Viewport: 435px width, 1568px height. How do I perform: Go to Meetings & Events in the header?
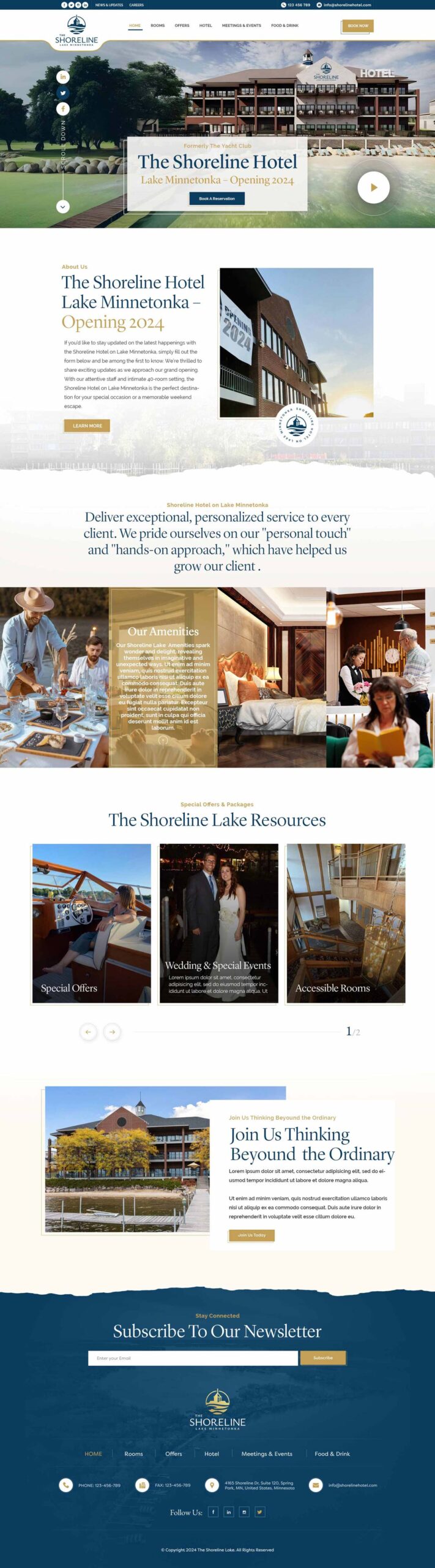(x=241, y=26)
